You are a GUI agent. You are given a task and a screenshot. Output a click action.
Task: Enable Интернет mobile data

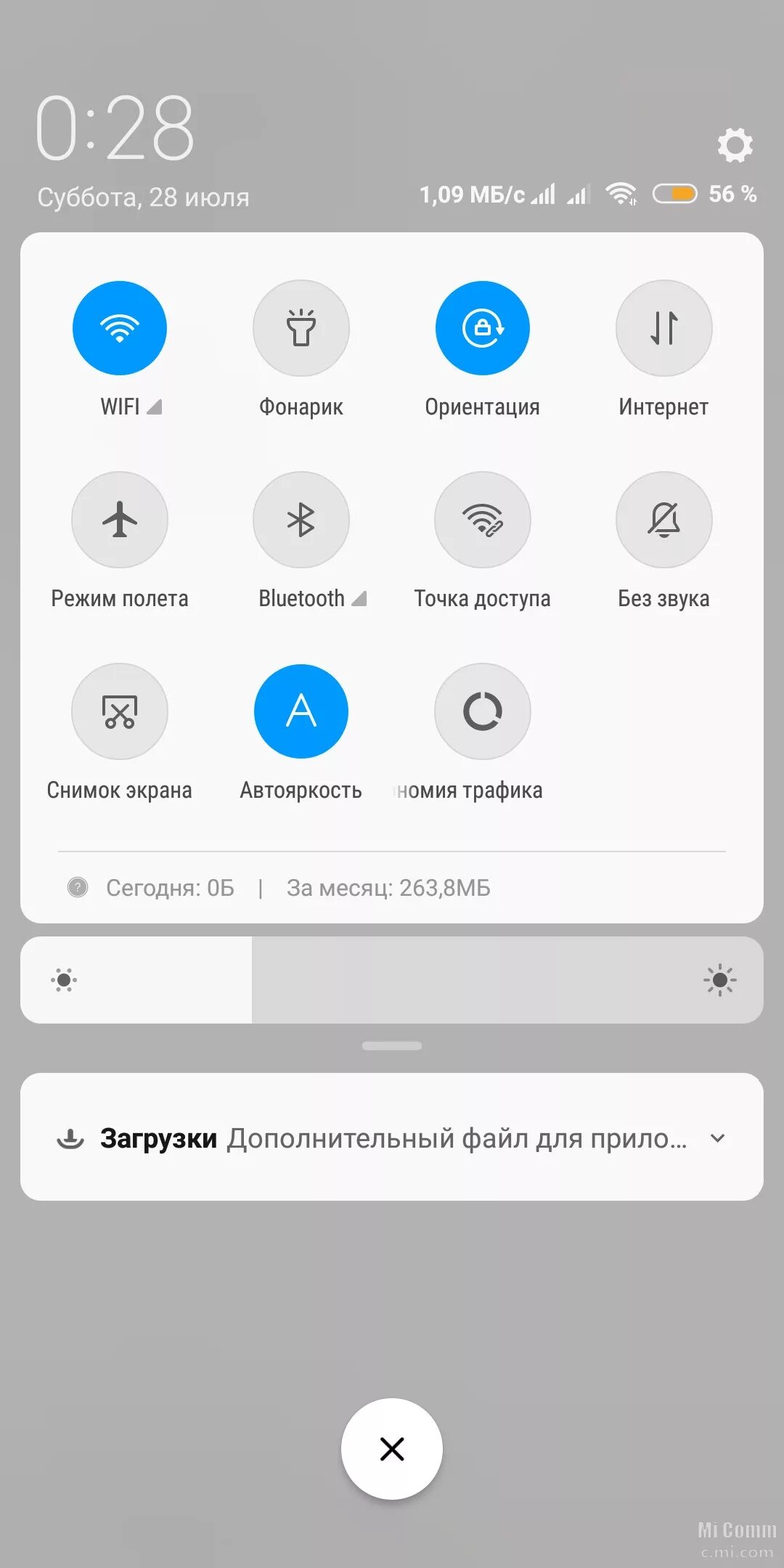tap(664, 328)
